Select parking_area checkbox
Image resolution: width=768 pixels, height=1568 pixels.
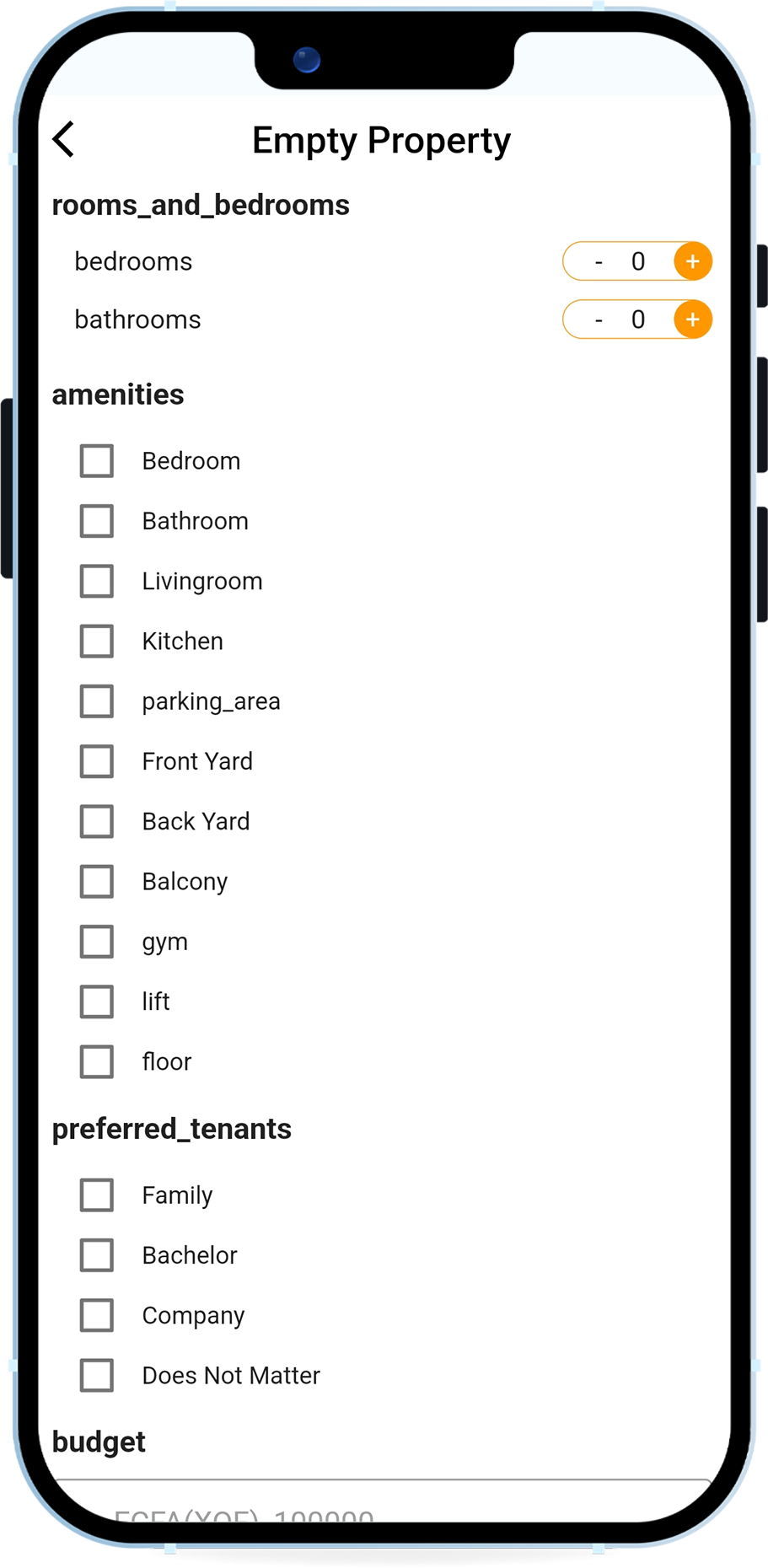pyautogui.click(x=97, y=701)
